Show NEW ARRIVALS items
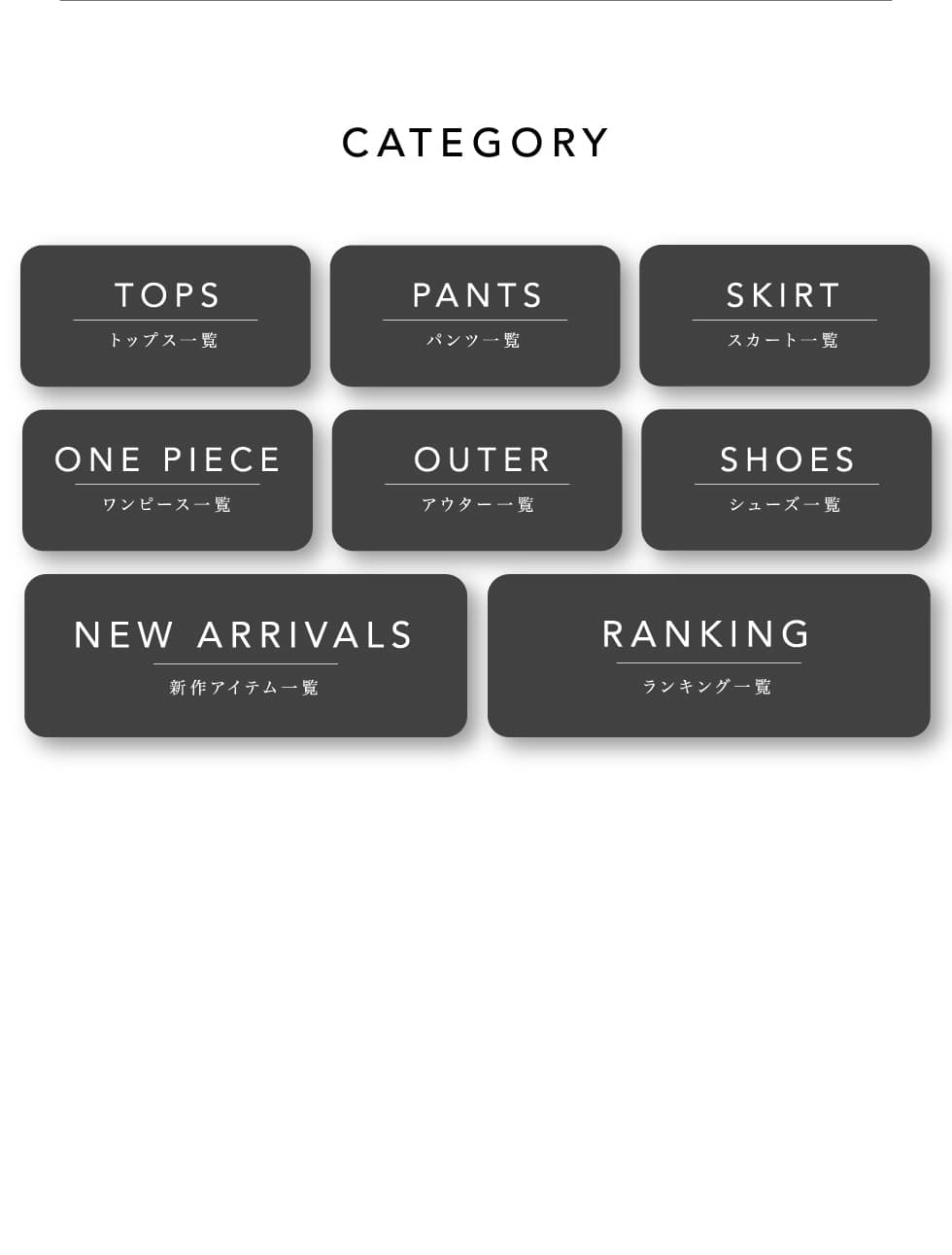 click(x=246, y=656)
